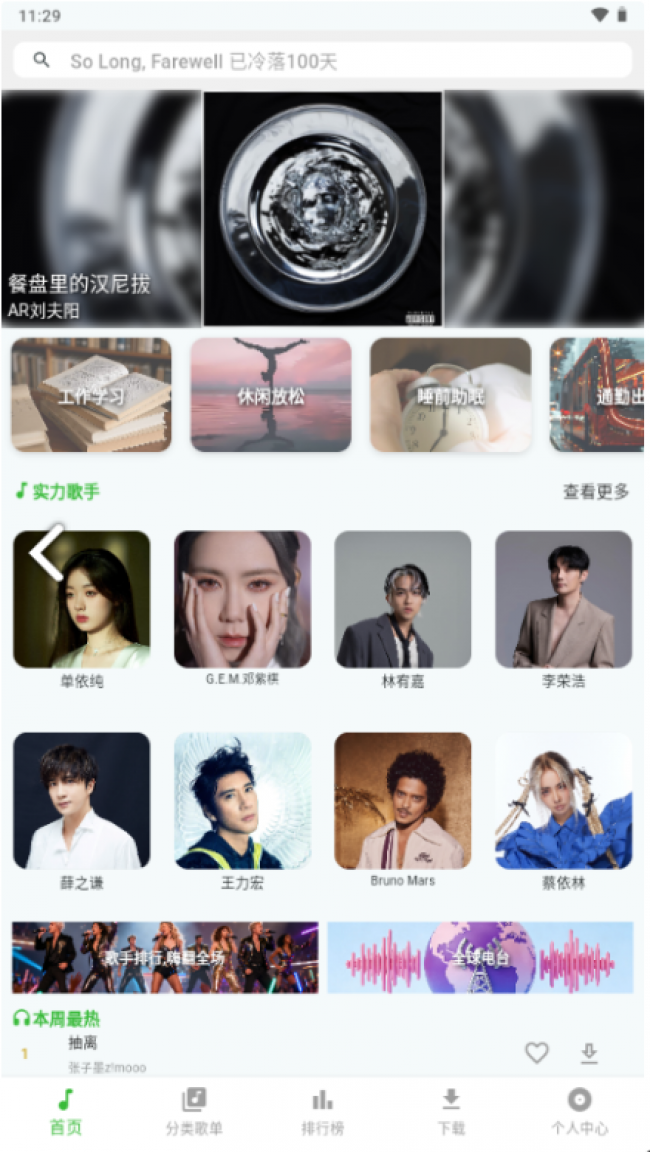Open singer 李荣浩's page
The image size is (650, 1152).
pyautogui.click(x=563, y=600)
